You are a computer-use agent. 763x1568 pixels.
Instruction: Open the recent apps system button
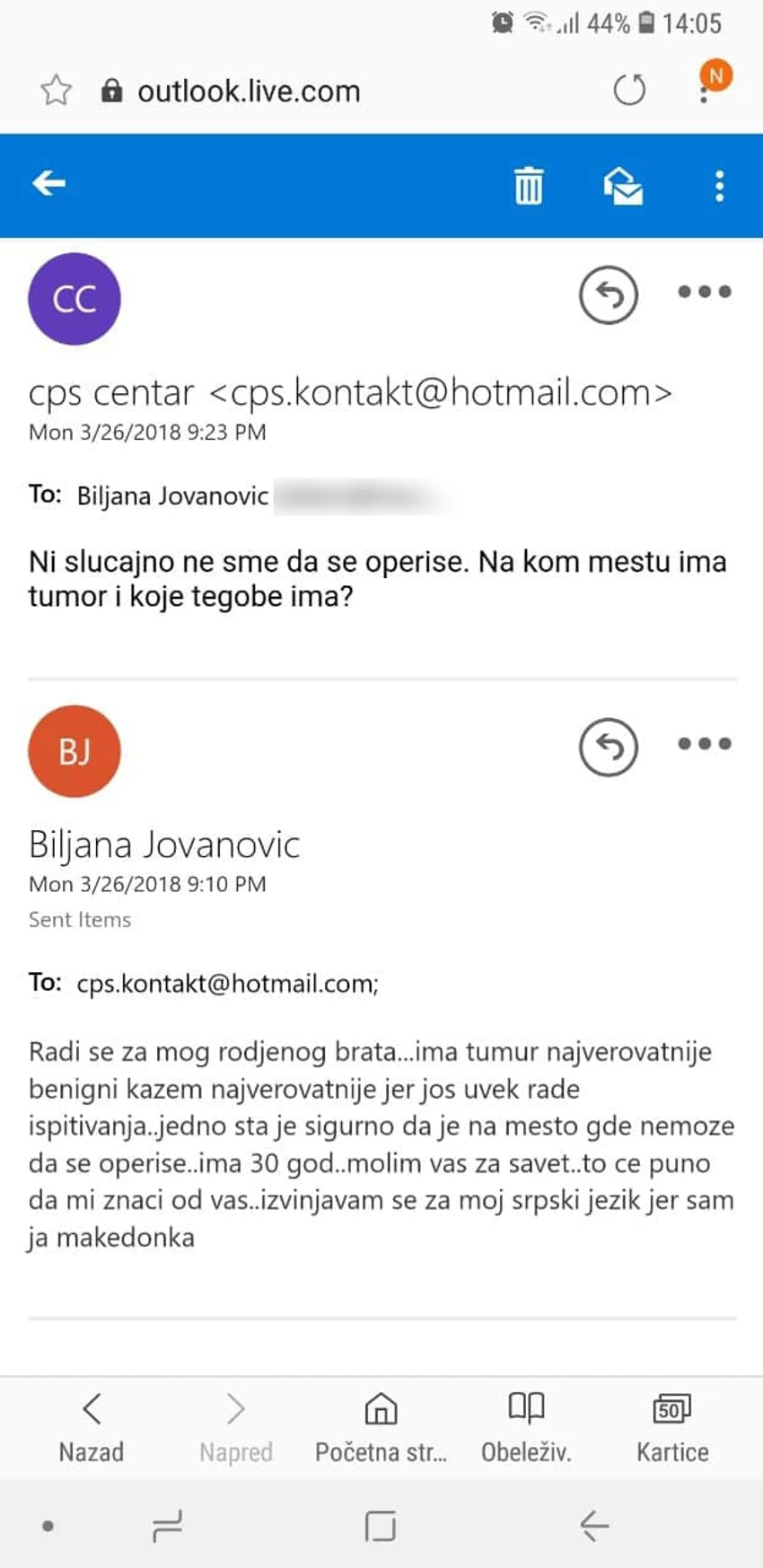pyautogui.click(x=168, y=1525)
